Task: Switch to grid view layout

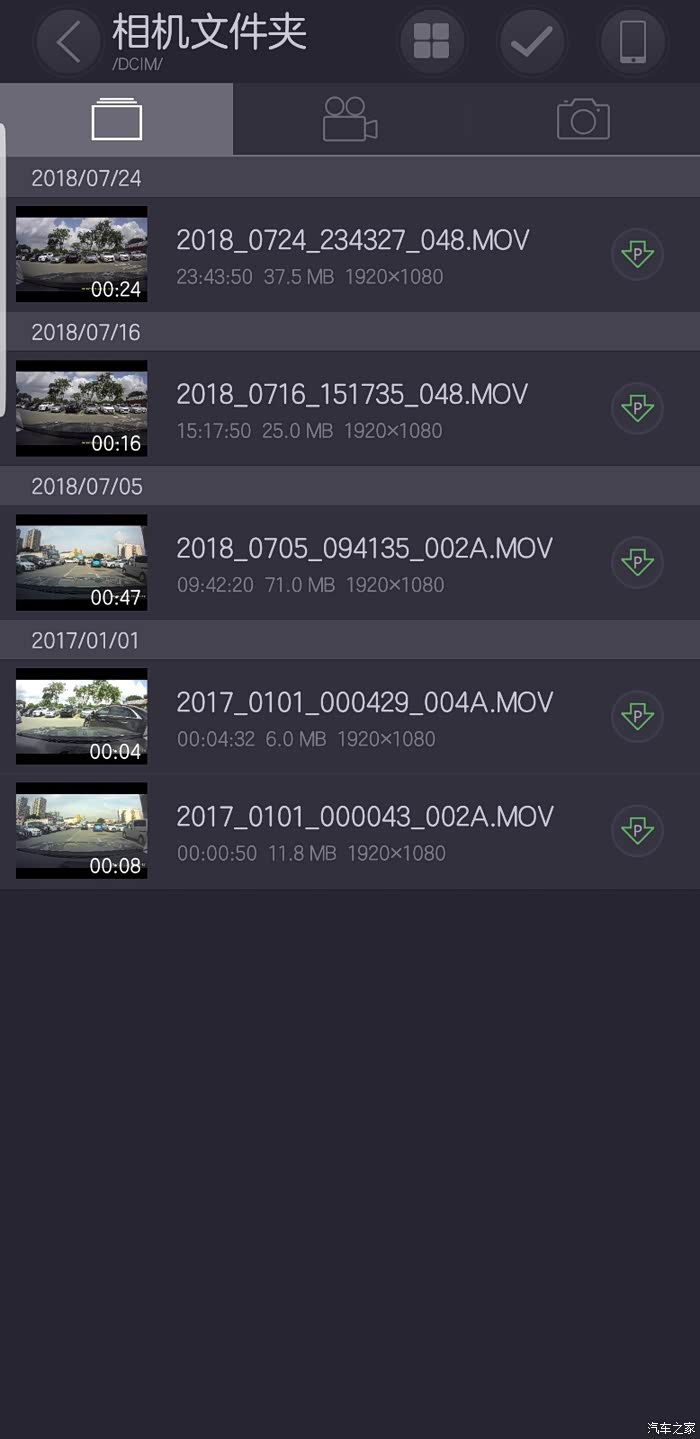Action: coord(431,42)
